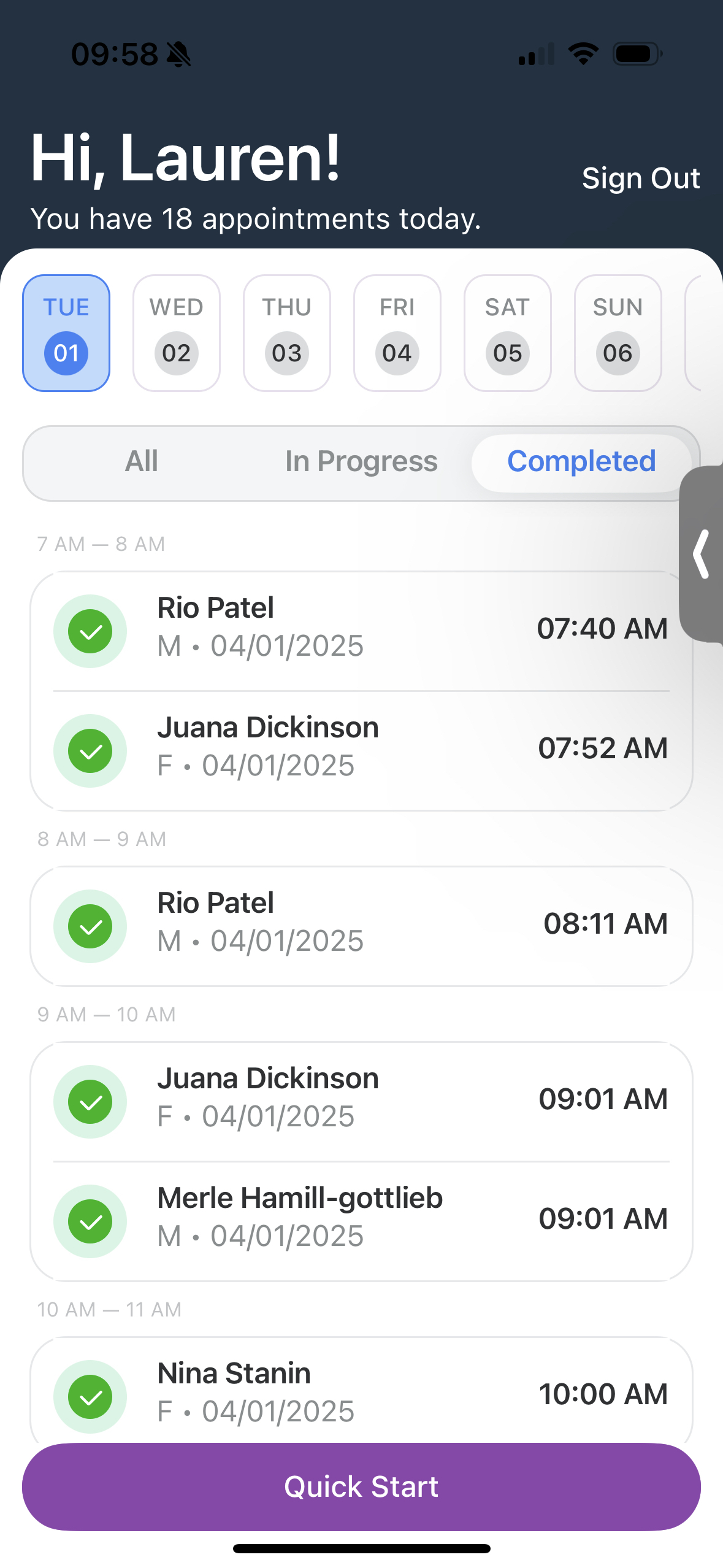The width and height of the screenshot is (723, 1568).
Task: Tap the Quick Start button
Action: (361, 1486)
